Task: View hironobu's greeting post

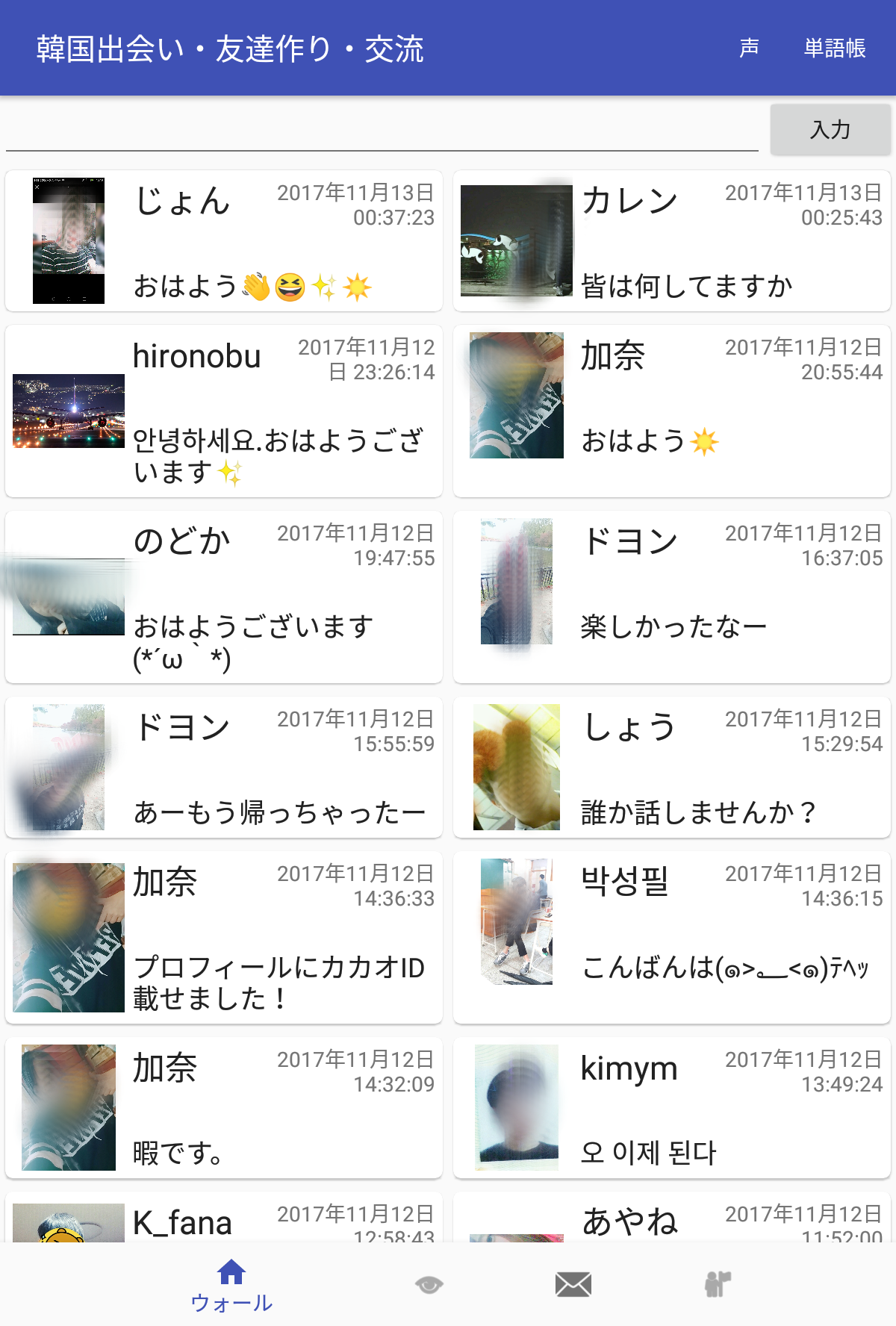Action: [x=224, y=411]
